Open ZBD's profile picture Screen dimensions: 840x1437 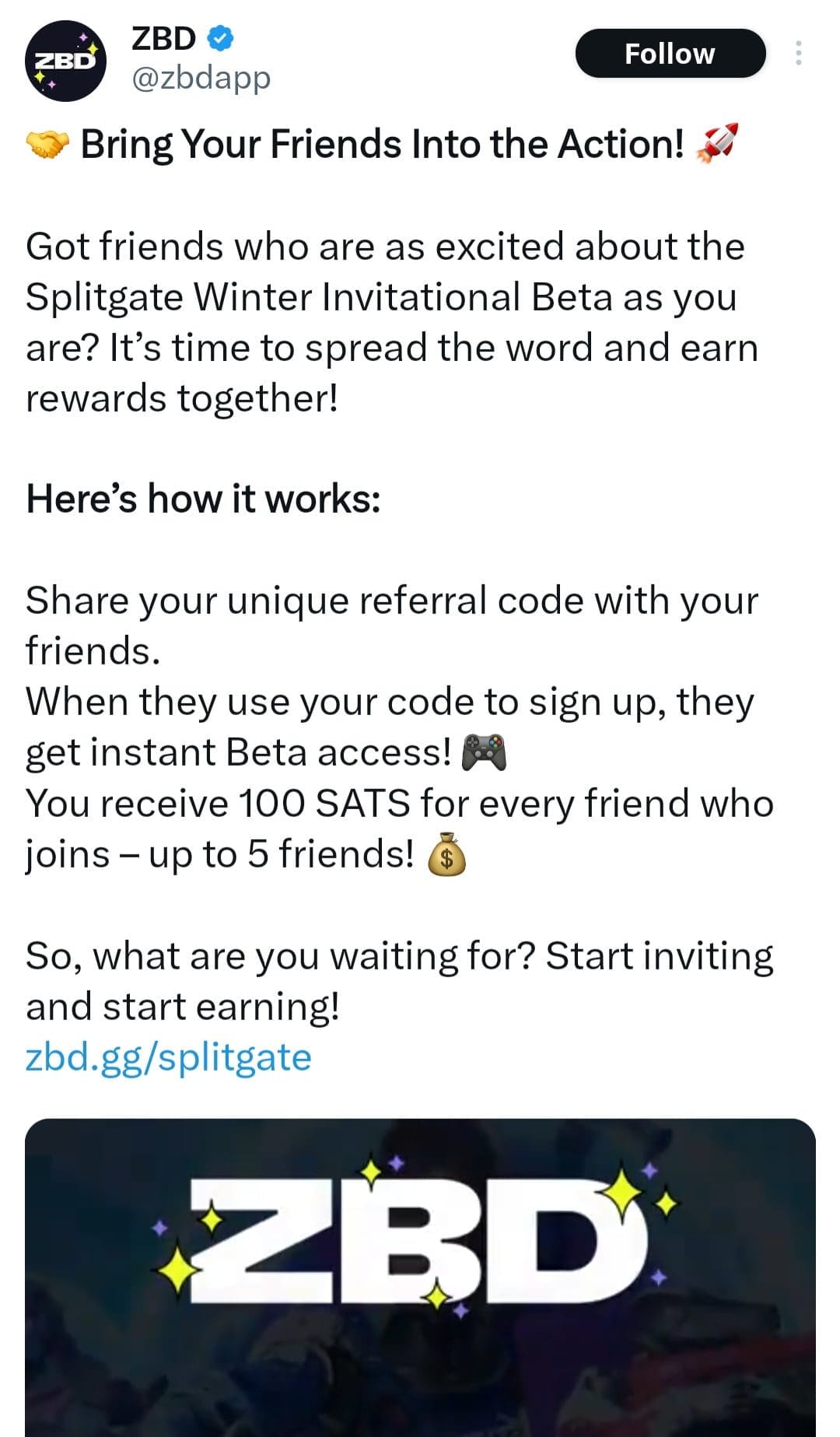(x=65, y=61)
